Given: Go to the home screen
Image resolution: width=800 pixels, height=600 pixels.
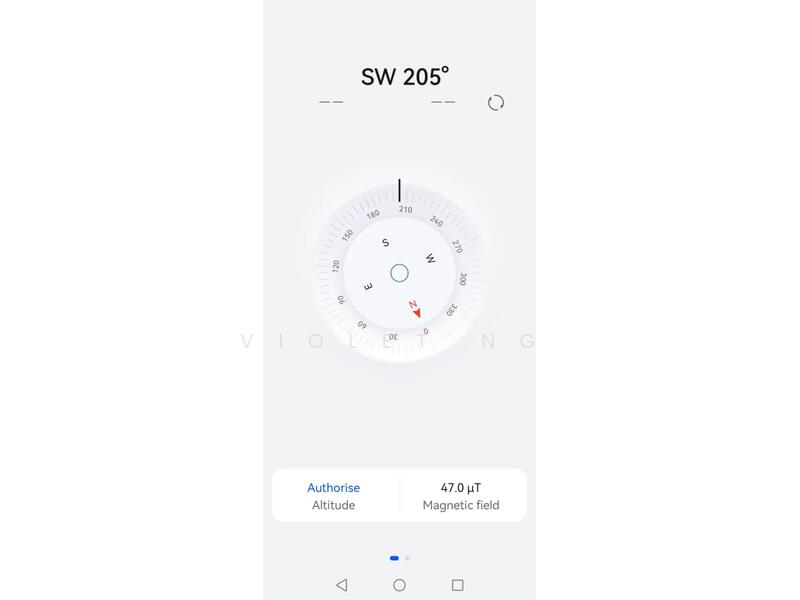Looking at the screenshot, I should click(x=399, y=585).
